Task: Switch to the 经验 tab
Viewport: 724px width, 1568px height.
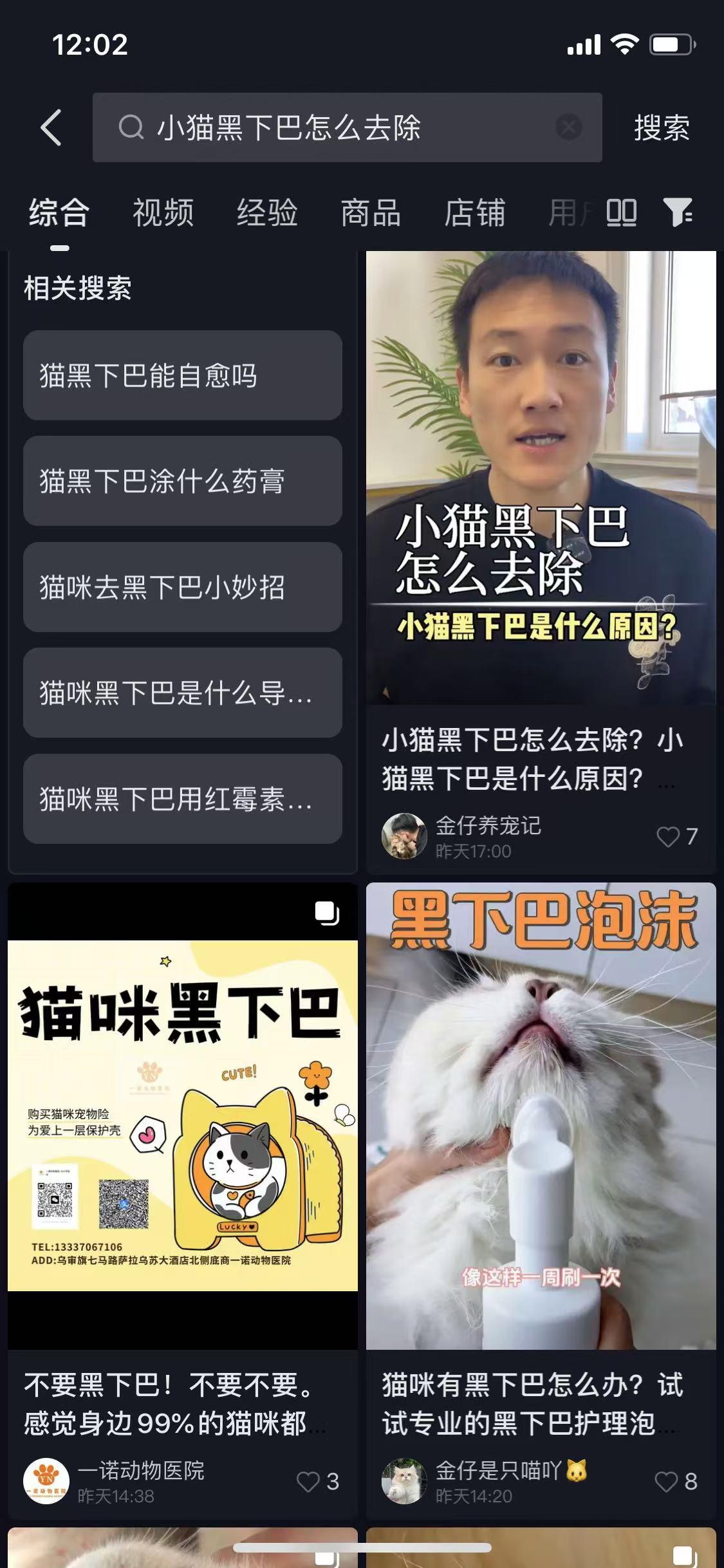Action: [267, 212]
